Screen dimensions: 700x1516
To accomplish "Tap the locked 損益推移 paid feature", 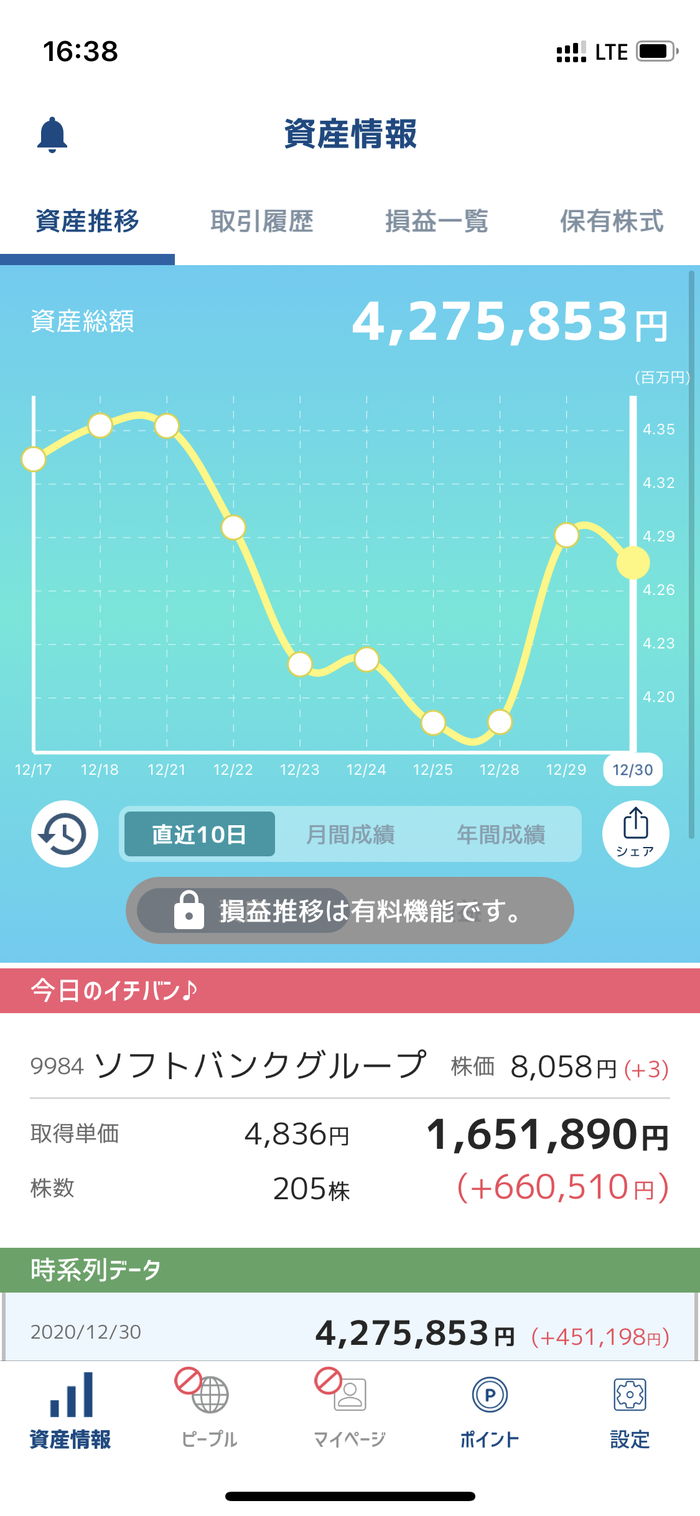I will [x=350, y=911].
